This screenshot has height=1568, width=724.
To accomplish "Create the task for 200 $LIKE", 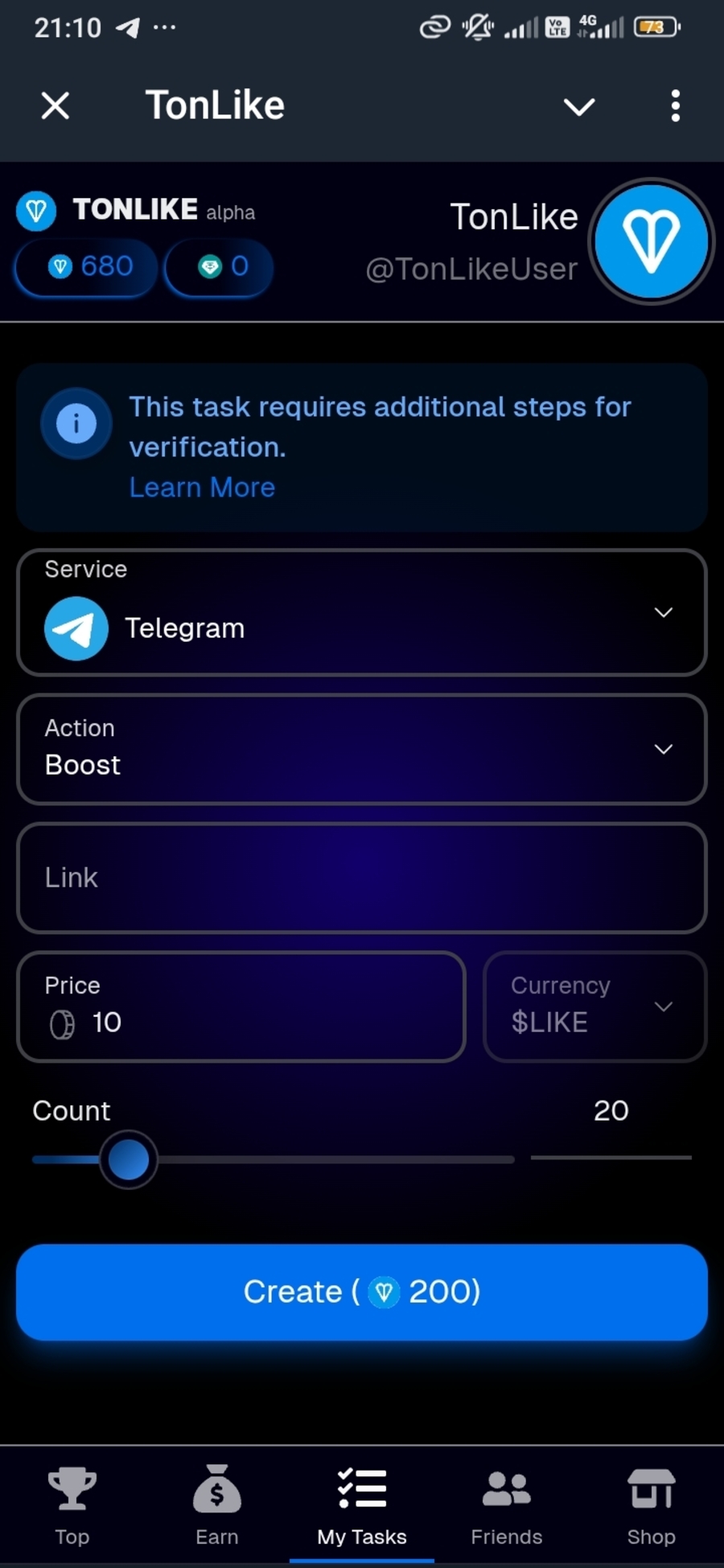I will tap(362, 1292).
